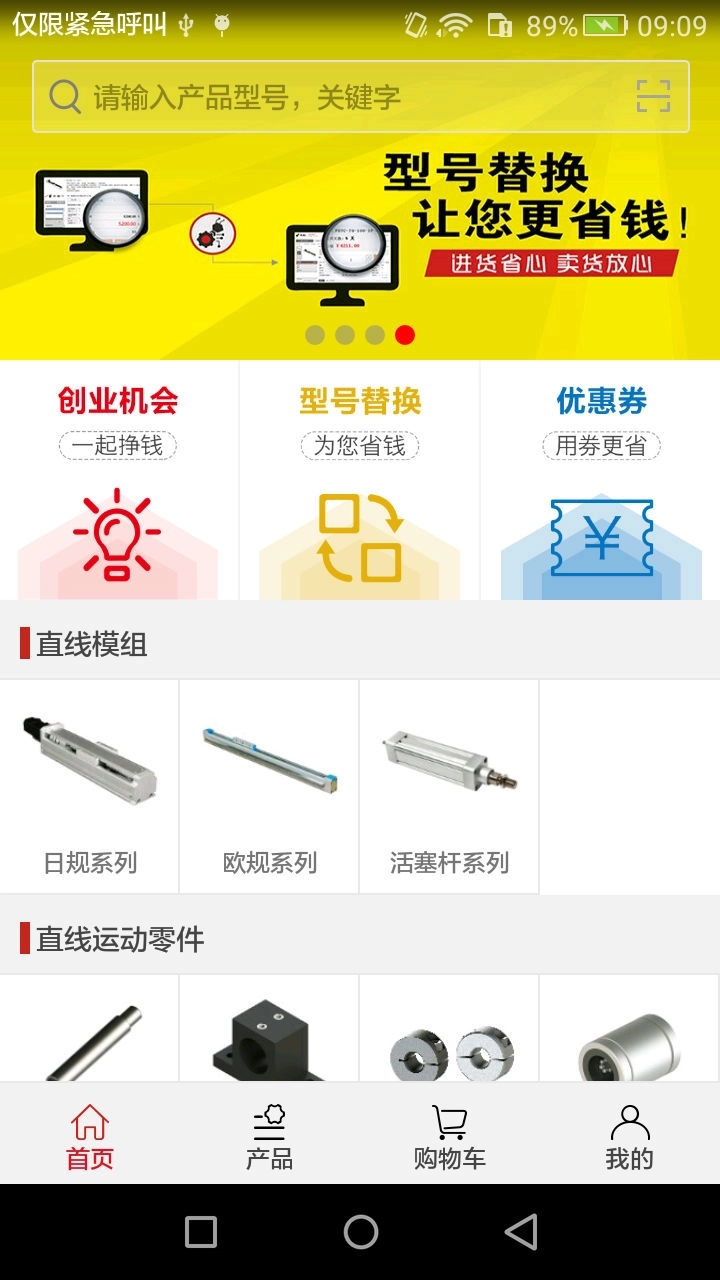Open the 日规系列 product link
The width and height of the screenshot is (720, 1280).
click(89, 786)
